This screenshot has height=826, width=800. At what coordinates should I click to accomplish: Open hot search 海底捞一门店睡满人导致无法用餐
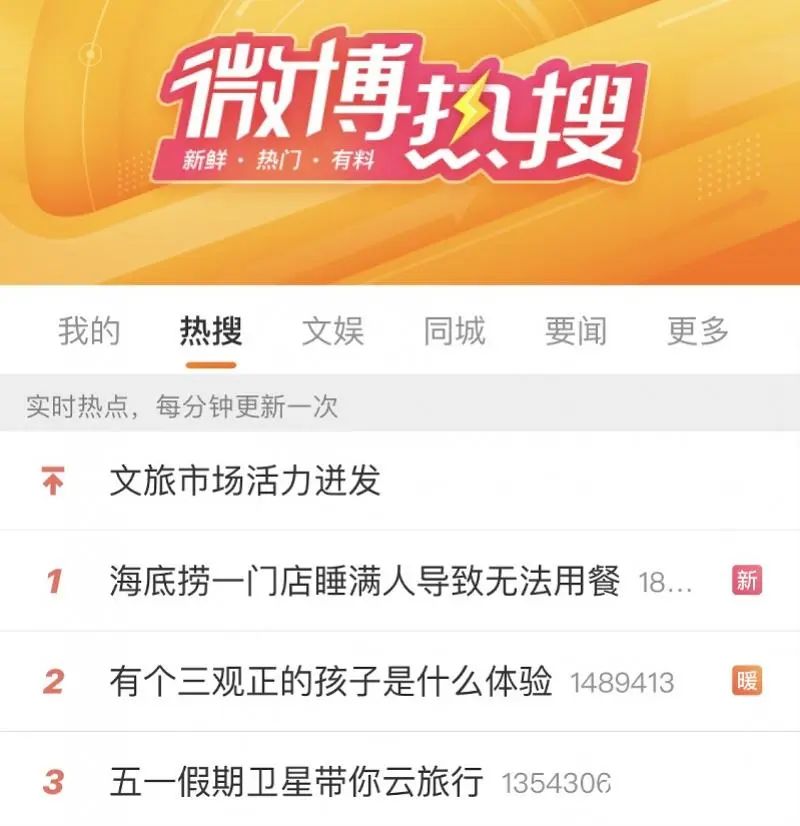365,581
